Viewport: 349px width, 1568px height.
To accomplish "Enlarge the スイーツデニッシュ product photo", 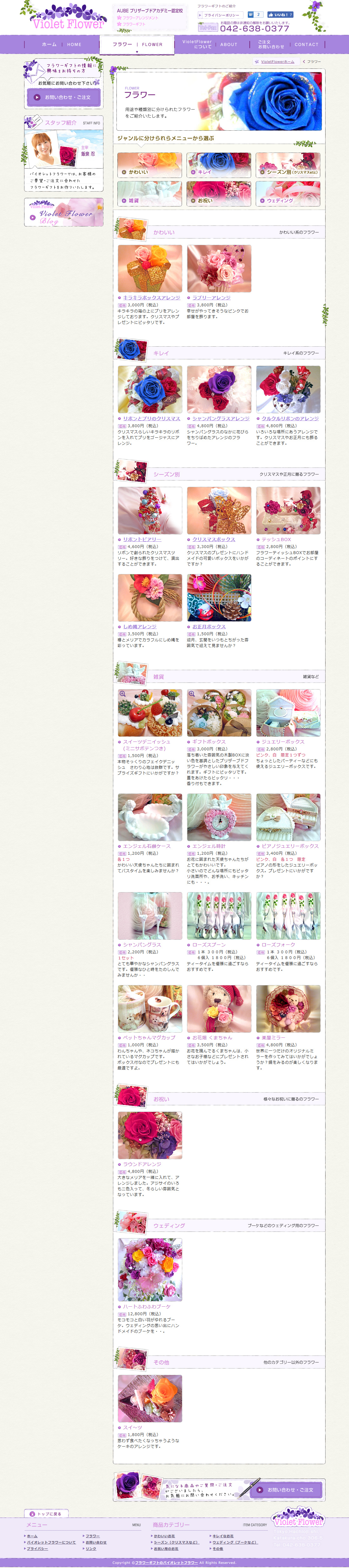I will 150,712.
